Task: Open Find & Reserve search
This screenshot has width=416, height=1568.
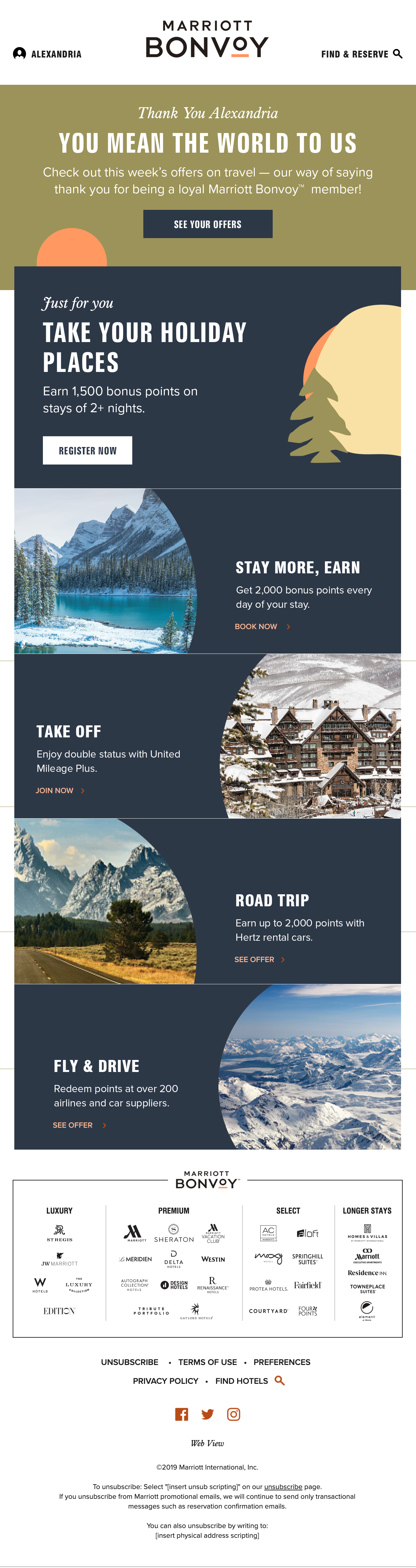Action: point(361,54)
